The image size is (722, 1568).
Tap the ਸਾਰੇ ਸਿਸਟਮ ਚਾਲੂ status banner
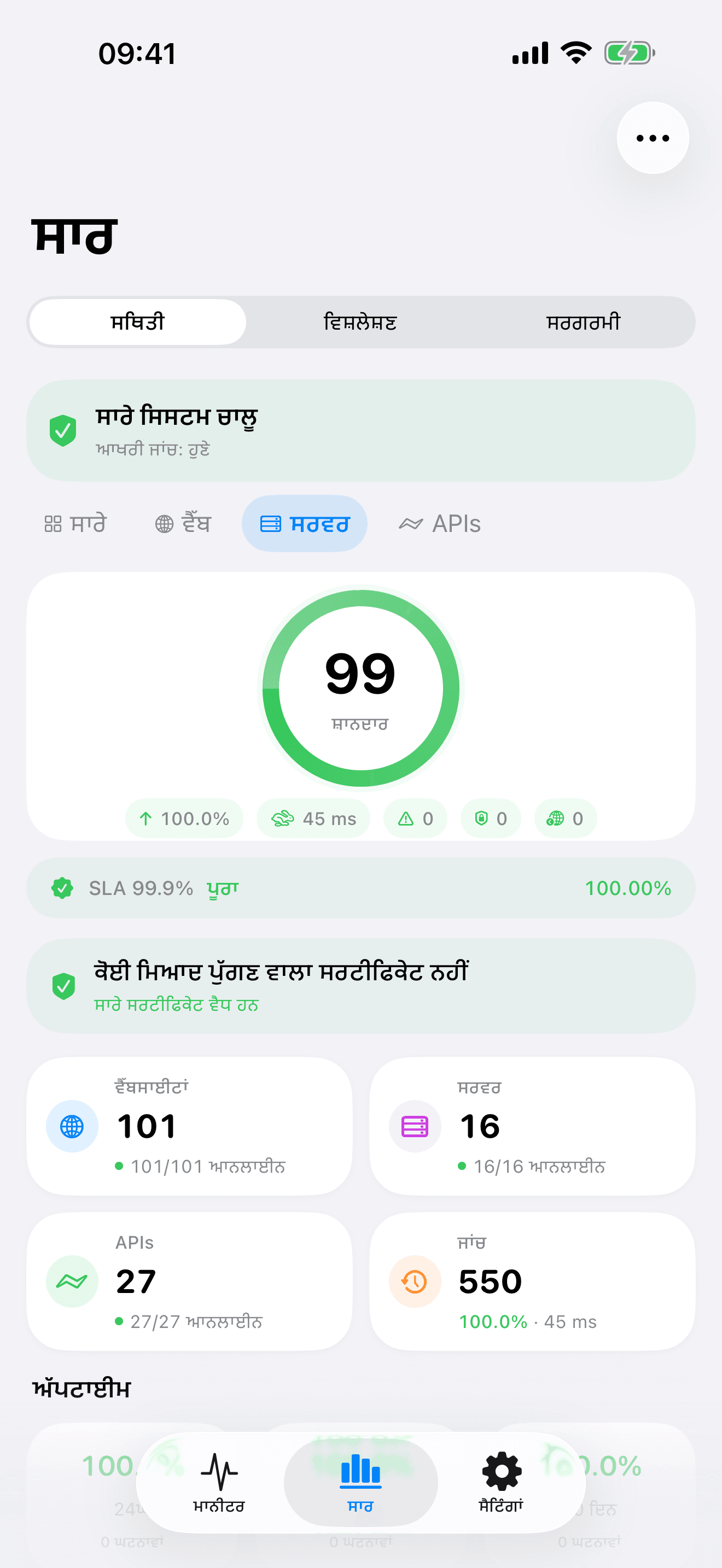[360, 430]
